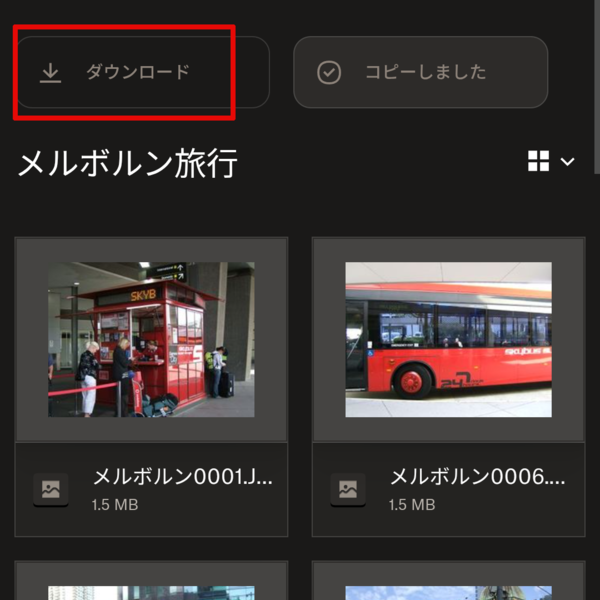The image size is (600, 600).
Task: Open the grid view layout dropdown
Action: 551,162
